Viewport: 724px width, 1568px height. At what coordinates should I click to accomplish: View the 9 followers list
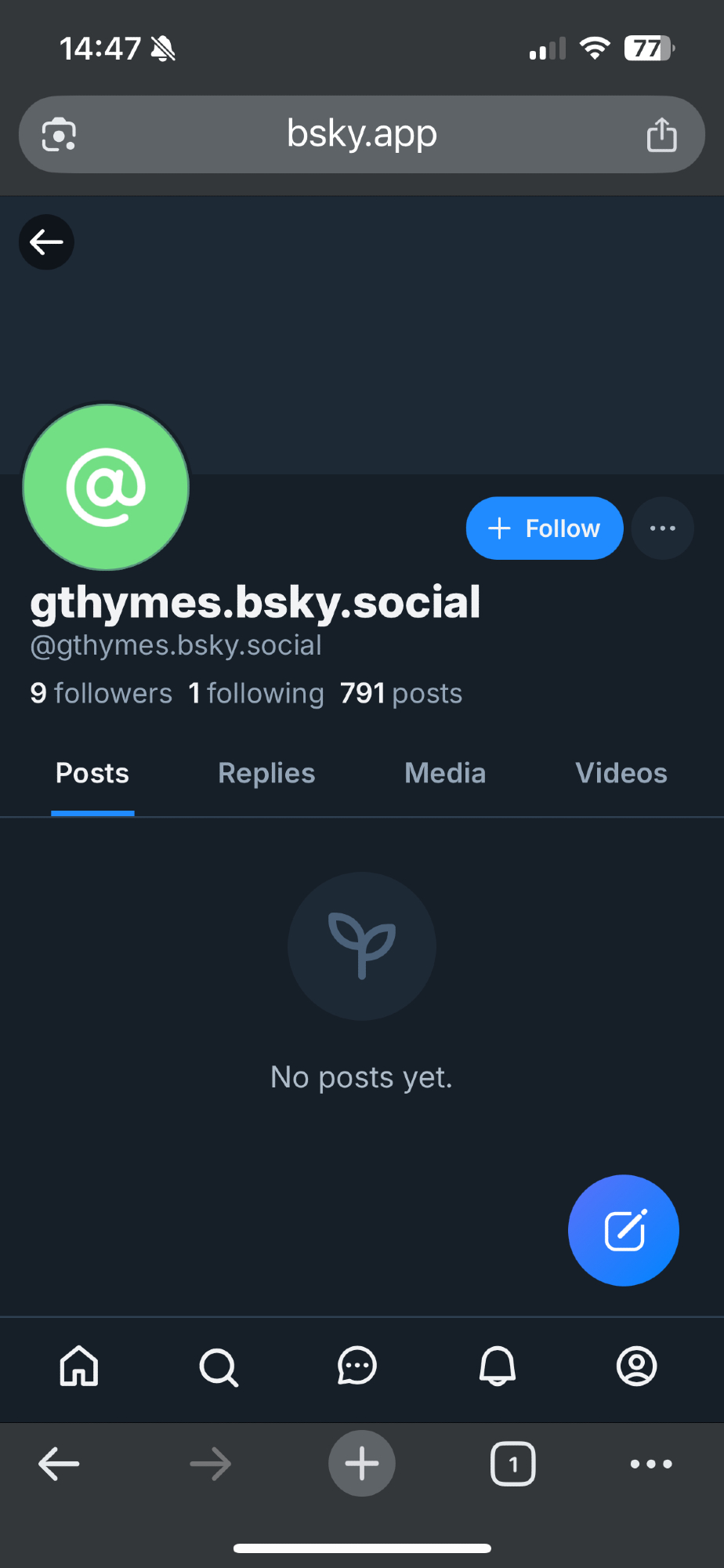click(101, 693)
